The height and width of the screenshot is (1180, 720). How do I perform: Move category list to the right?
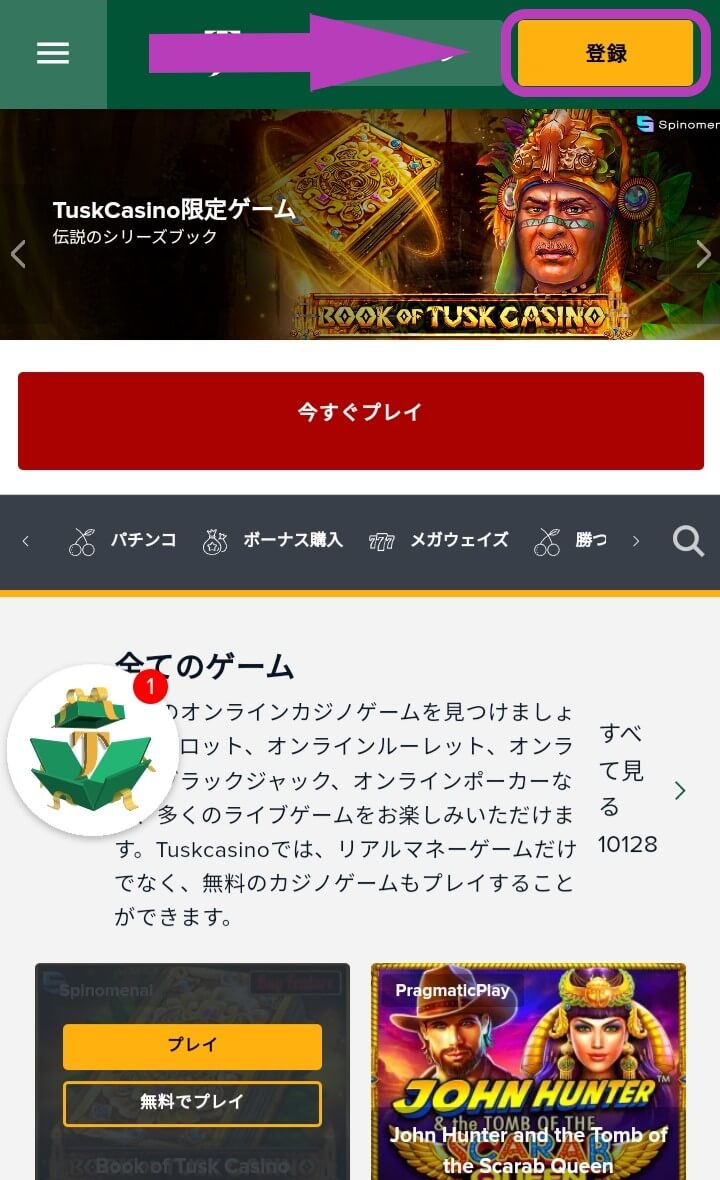[x=636, y=541]
